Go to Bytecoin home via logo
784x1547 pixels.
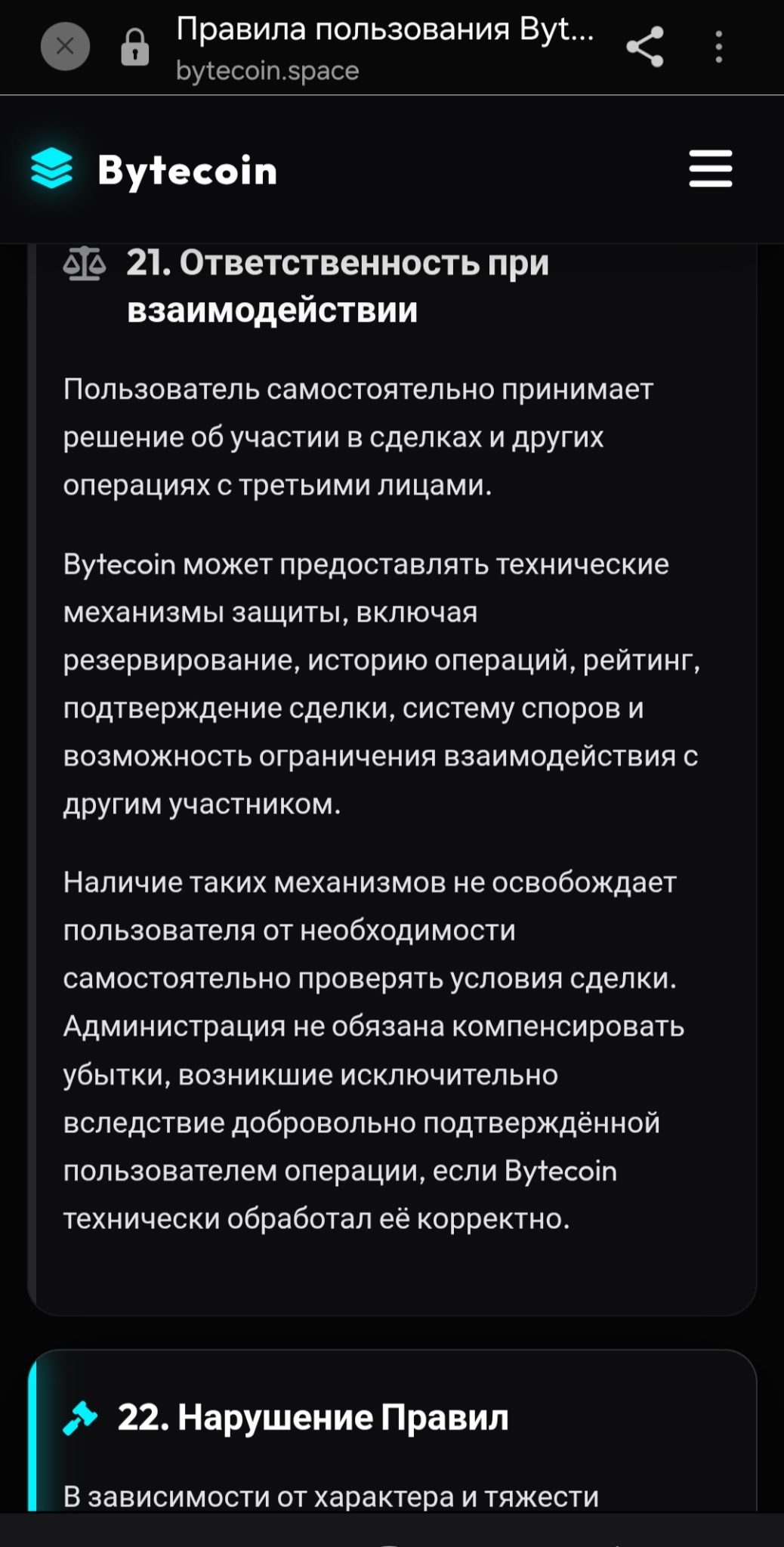click(154, 169)
